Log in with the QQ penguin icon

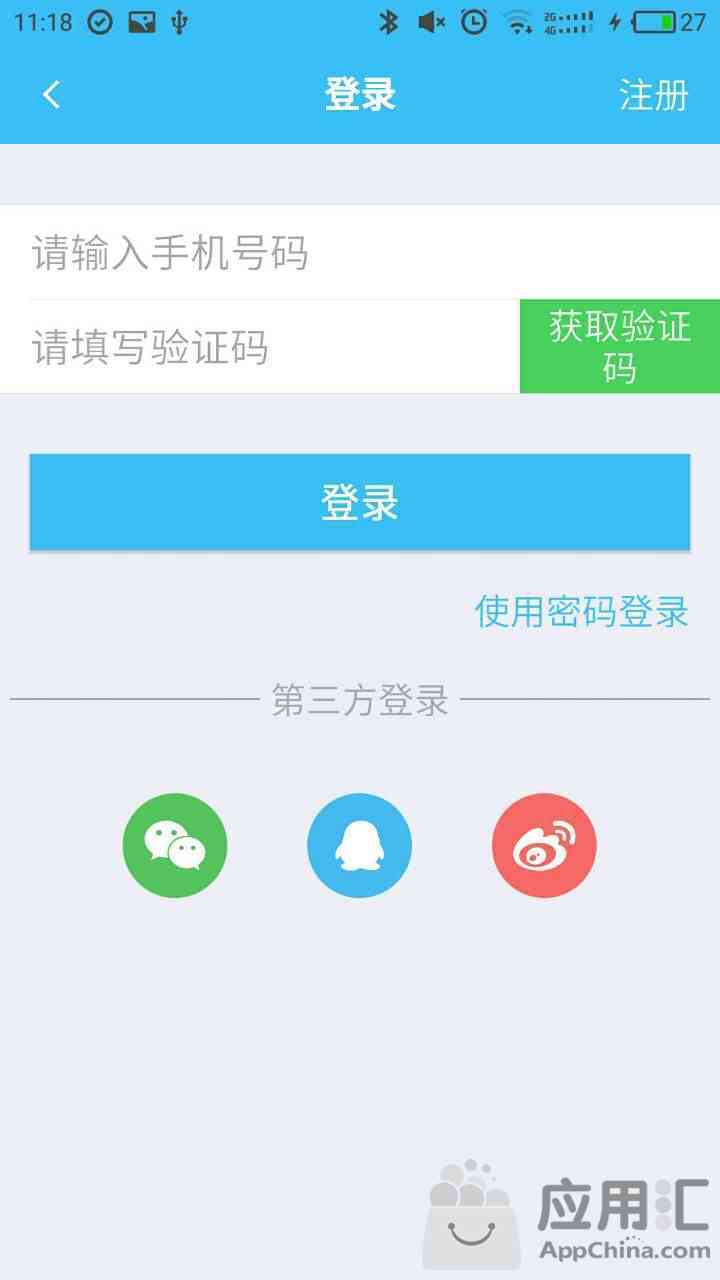[359, 845]
